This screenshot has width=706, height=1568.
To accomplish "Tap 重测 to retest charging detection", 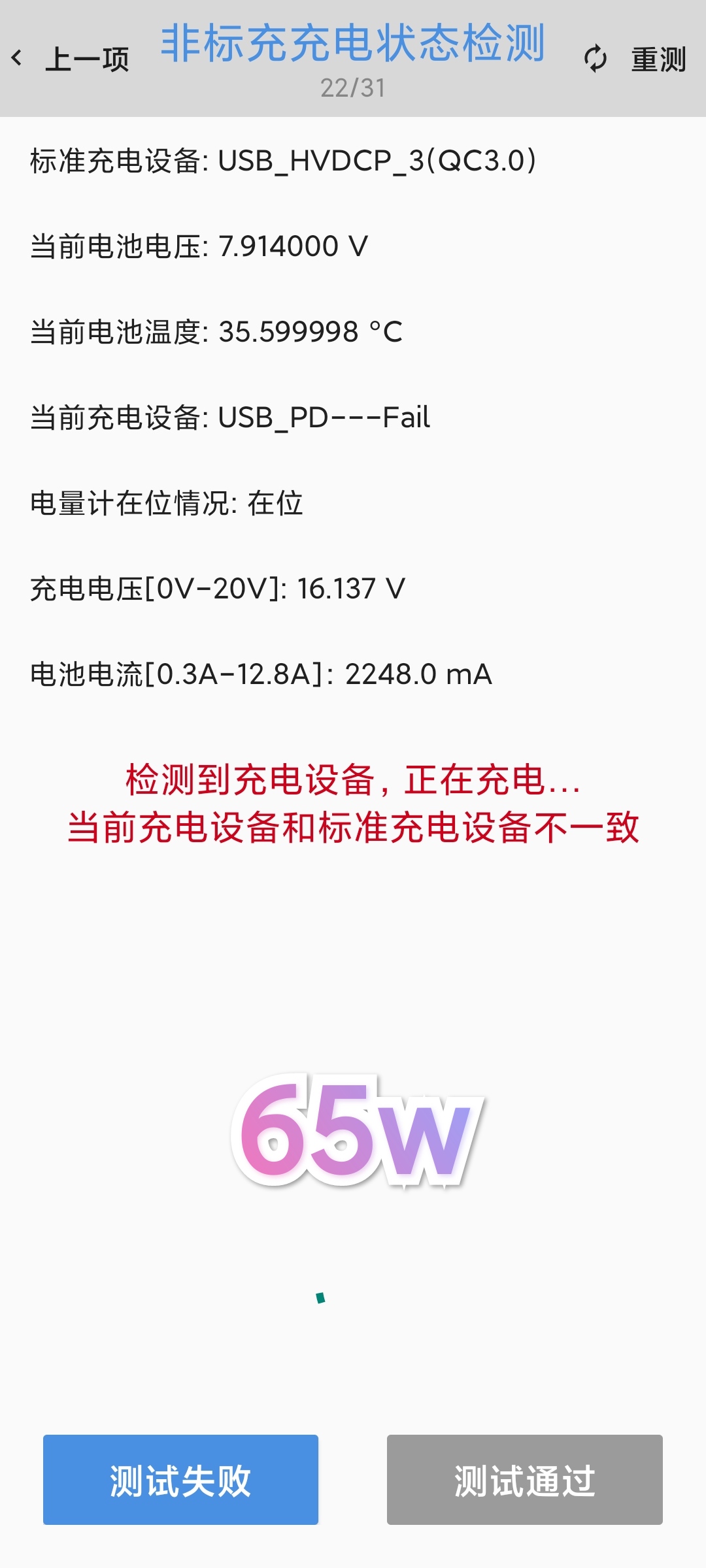I will 635,59.
